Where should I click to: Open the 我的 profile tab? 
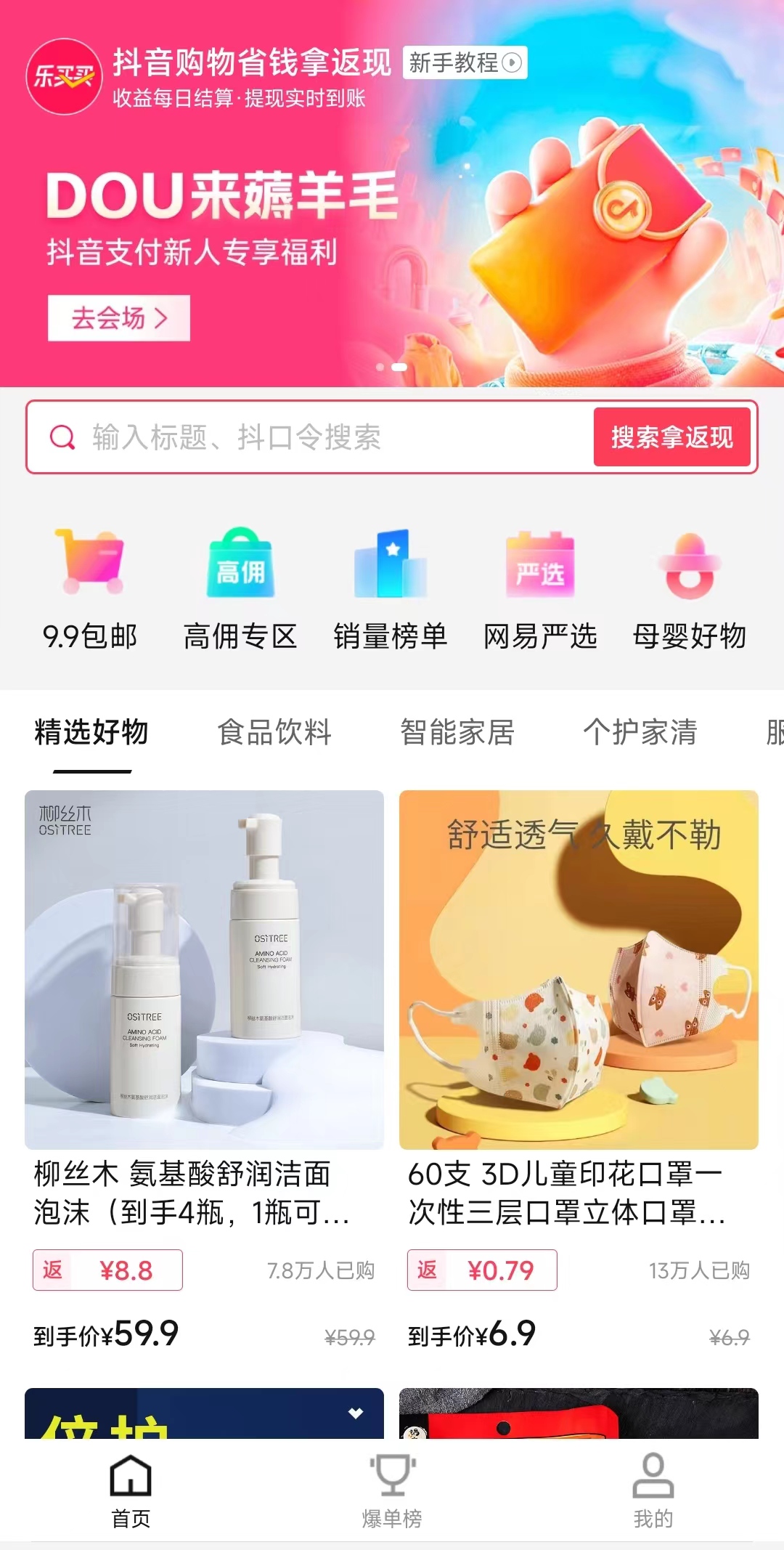(653, 1490)
